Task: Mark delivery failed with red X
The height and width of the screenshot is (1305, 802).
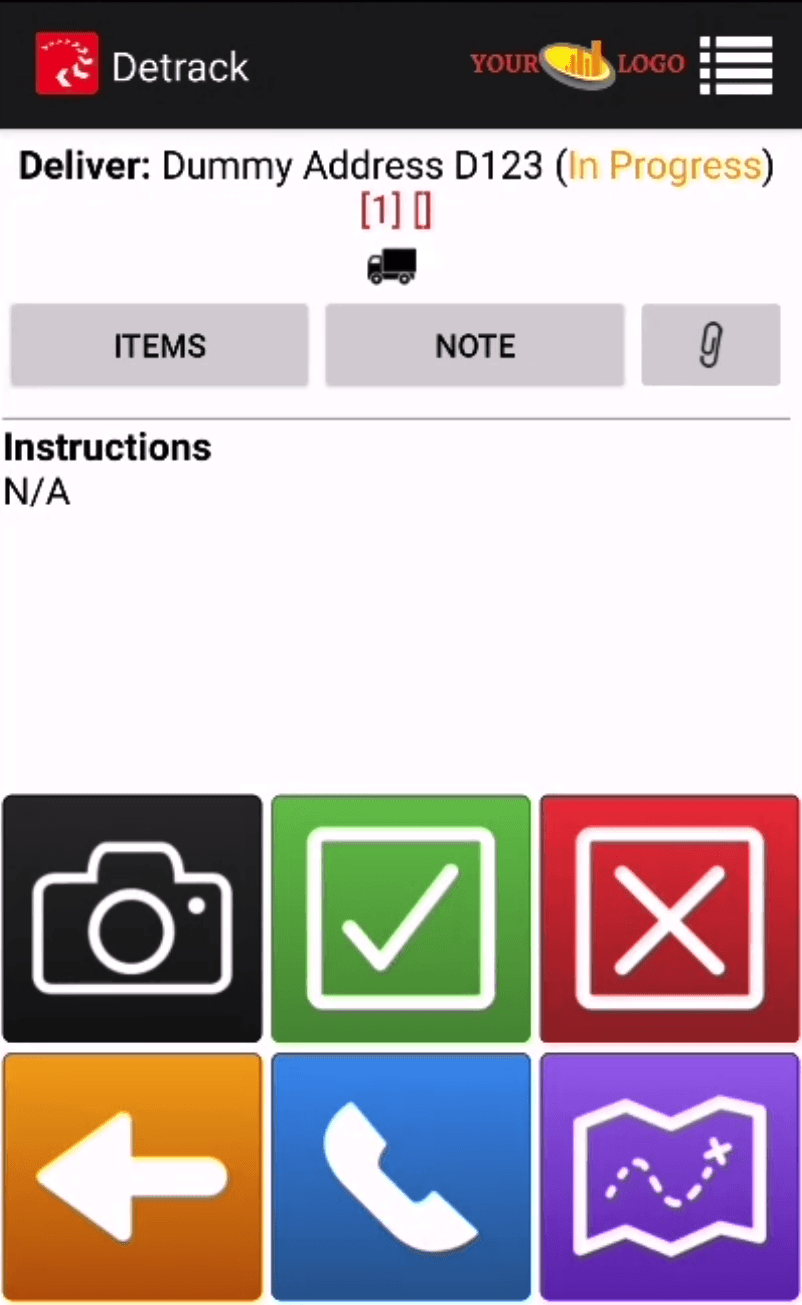Action: point(670,918)
